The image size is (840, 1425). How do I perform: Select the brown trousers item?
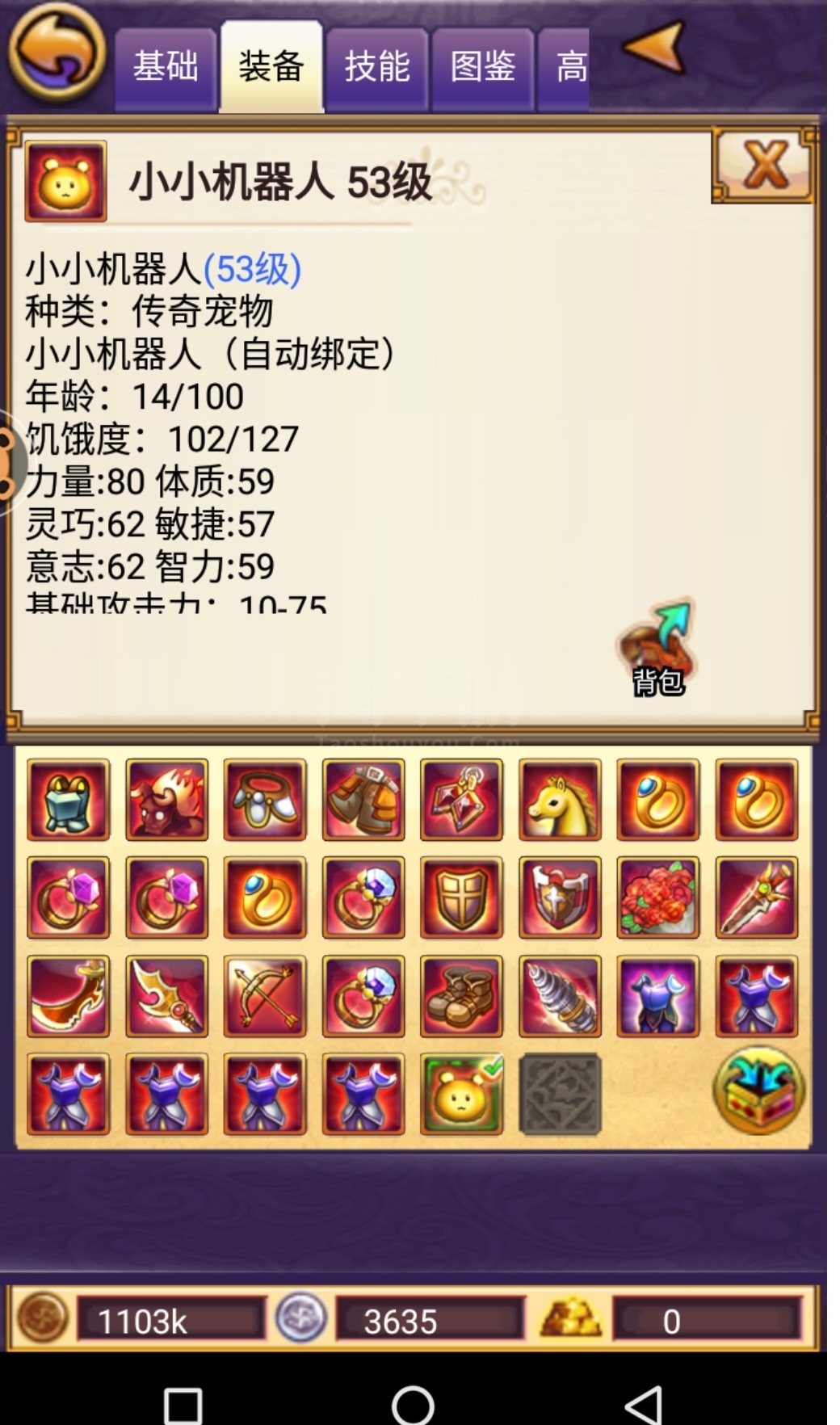(363, 800)
